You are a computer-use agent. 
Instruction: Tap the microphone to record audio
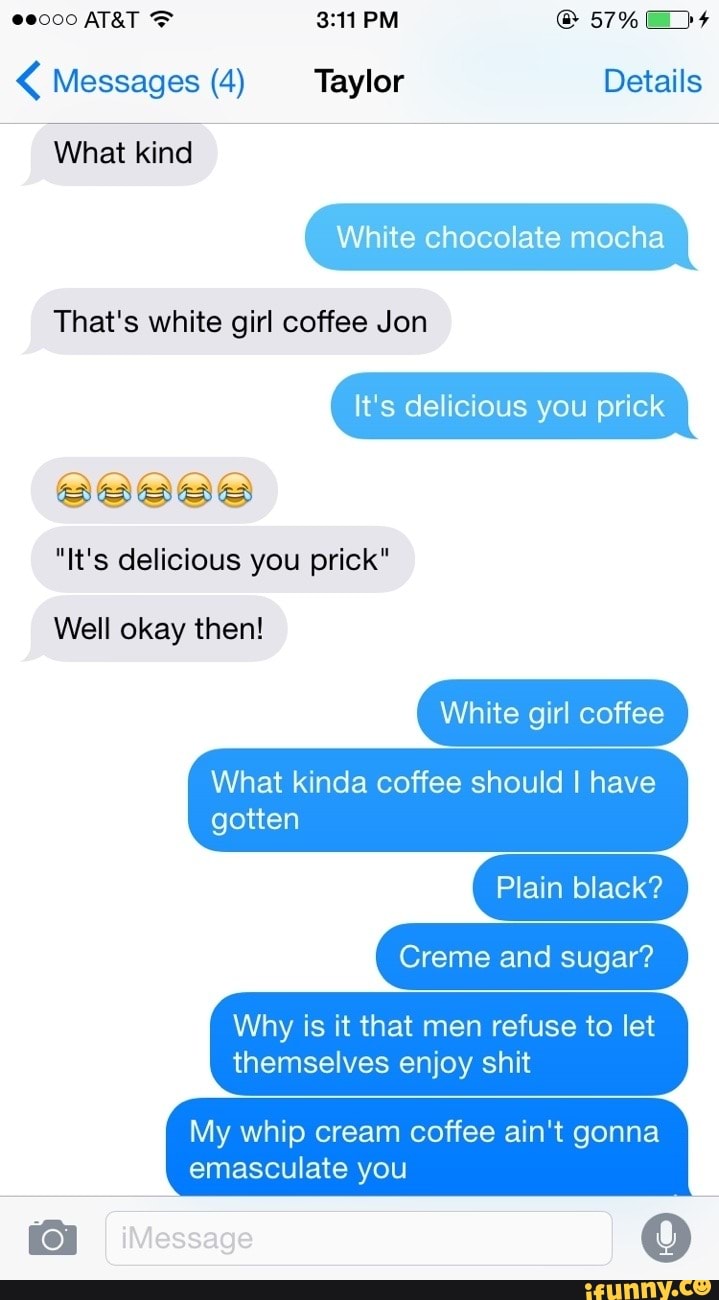pyautogui.click(x=665, y=1238)
